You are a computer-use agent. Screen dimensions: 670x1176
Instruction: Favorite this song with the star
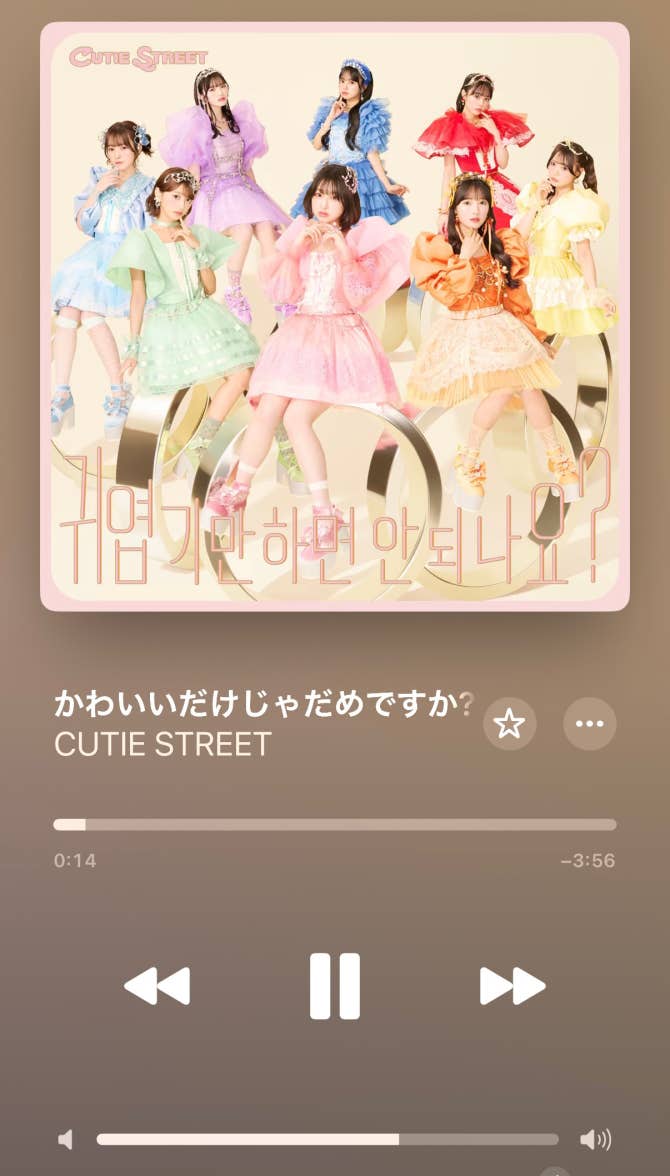click(x=510, y=724)
